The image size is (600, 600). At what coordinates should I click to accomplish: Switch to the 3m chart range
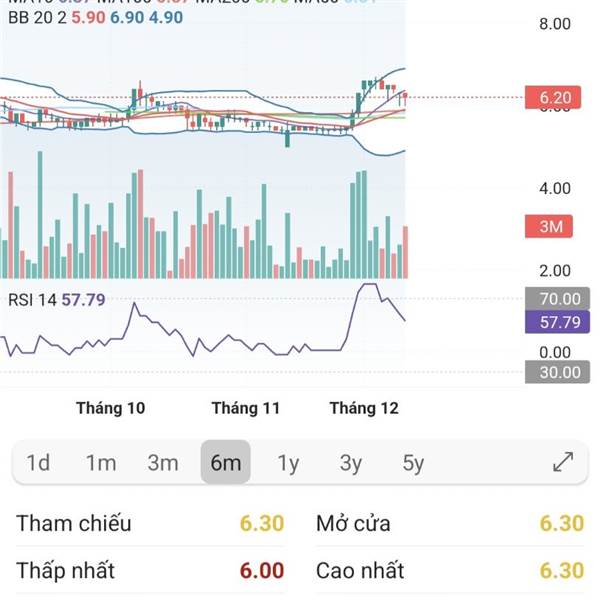pos(163,462)
